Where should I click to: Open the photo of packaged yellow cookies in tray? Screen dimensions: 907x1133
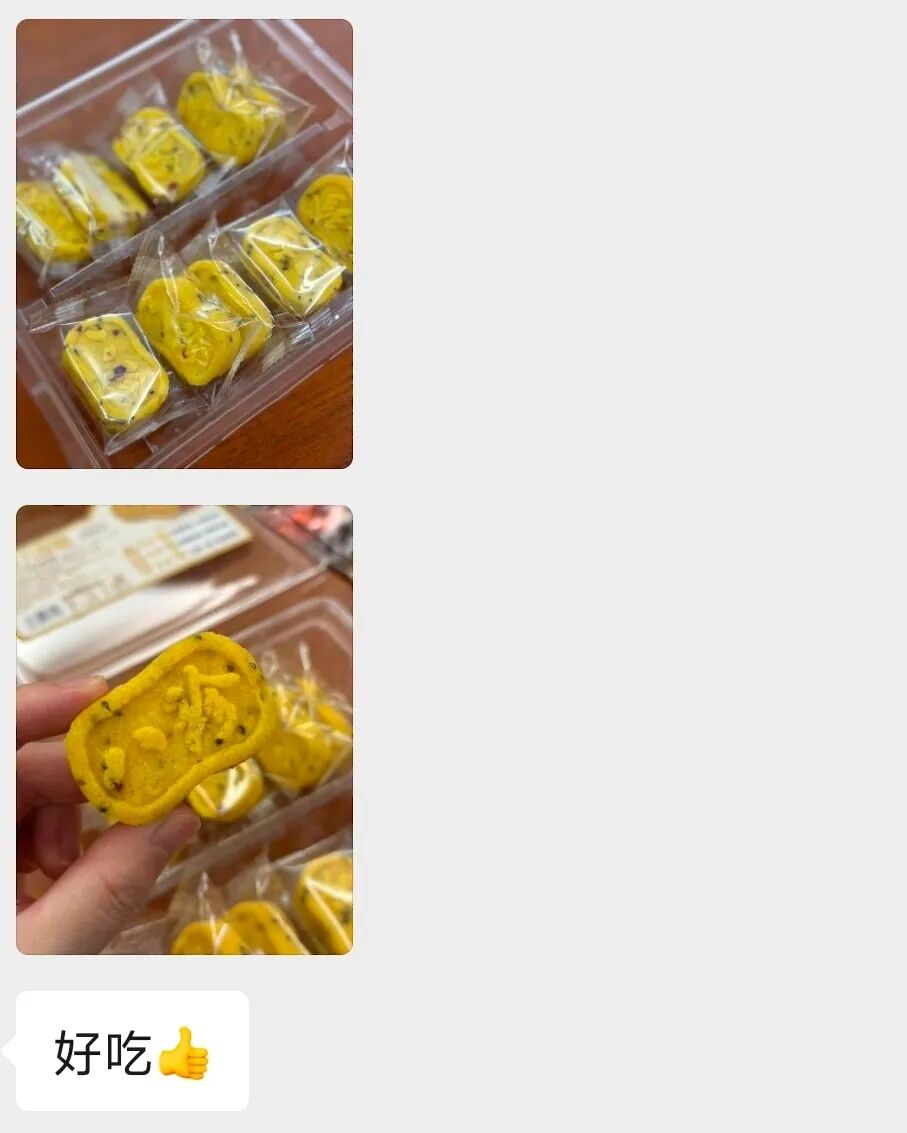184,244
